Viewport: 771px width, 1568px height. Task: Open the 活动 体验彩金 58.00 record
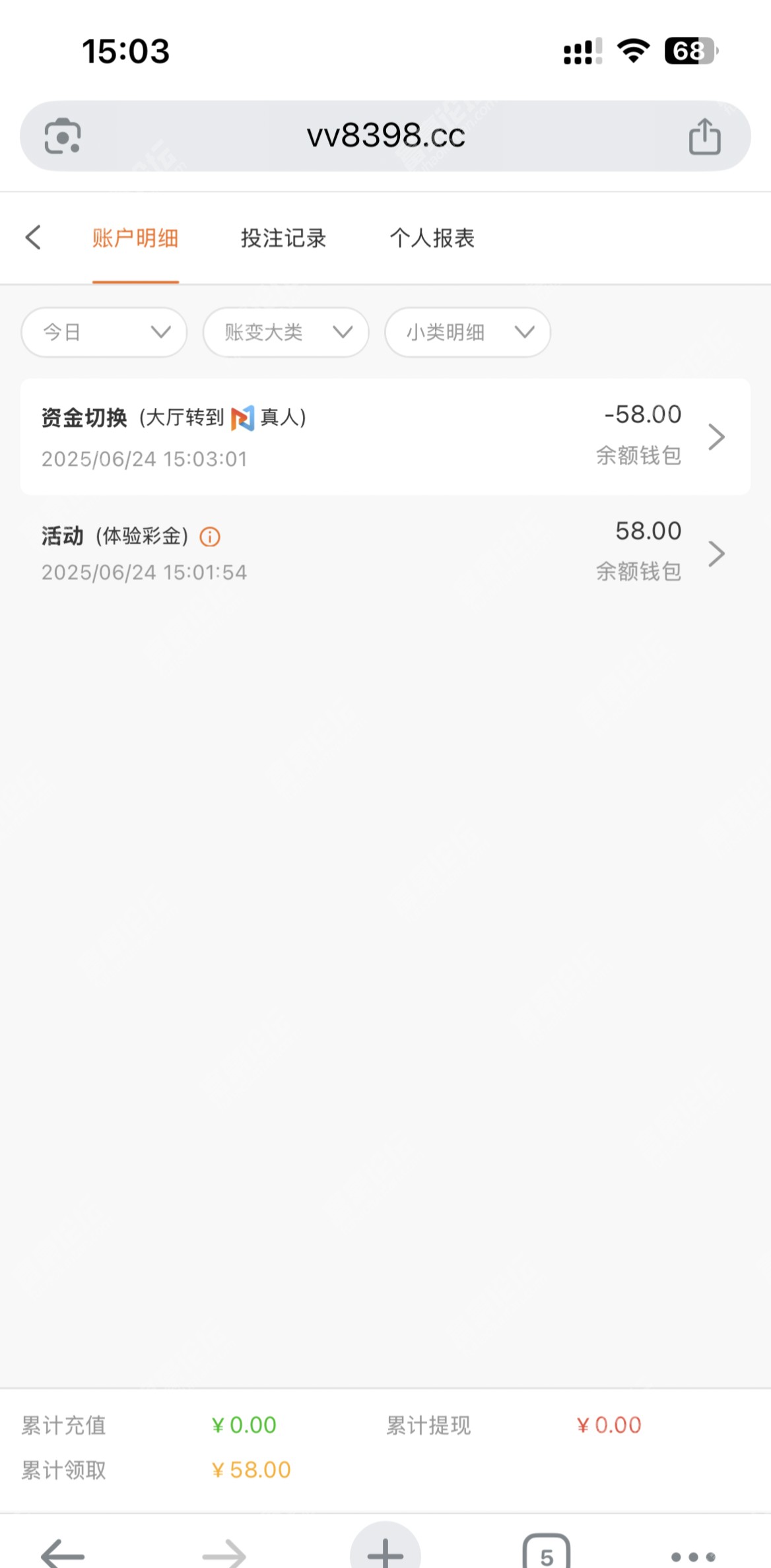coord(385,553)
